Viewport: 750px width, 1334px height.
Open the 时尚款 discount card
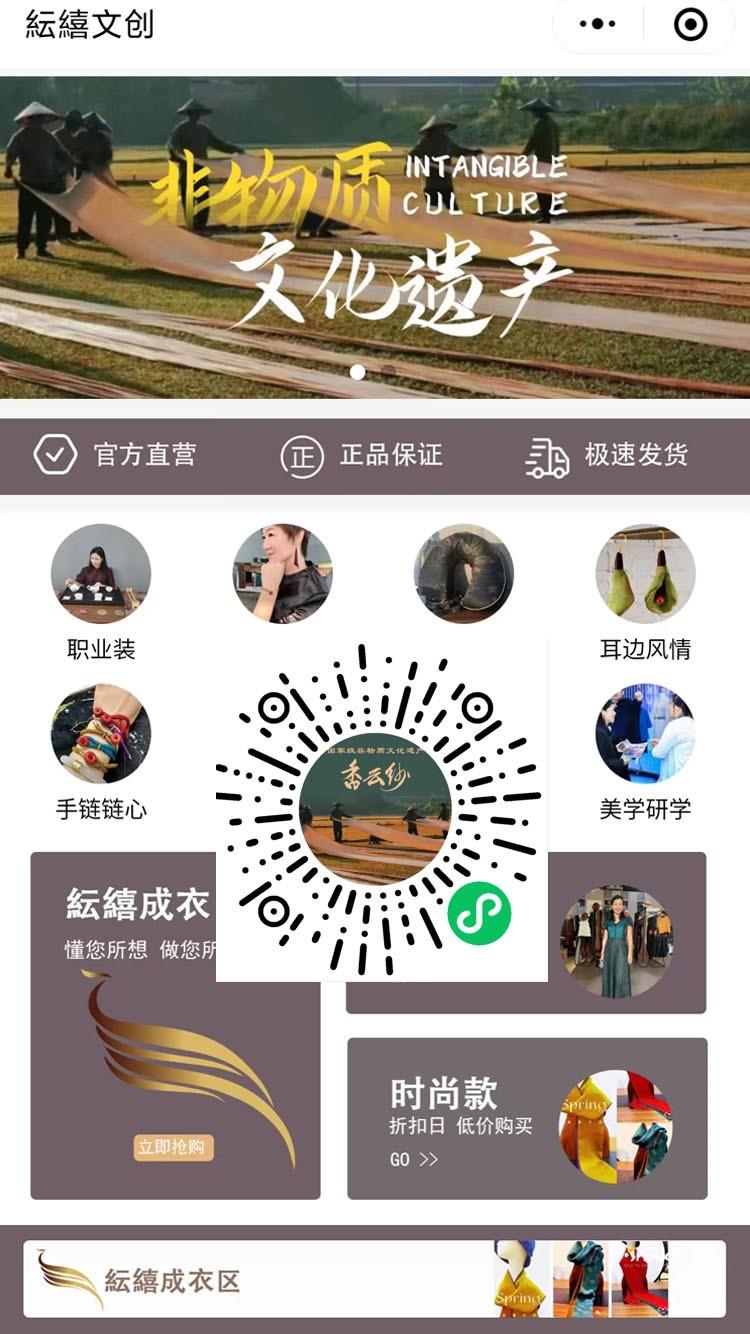tap(527, 1118)
